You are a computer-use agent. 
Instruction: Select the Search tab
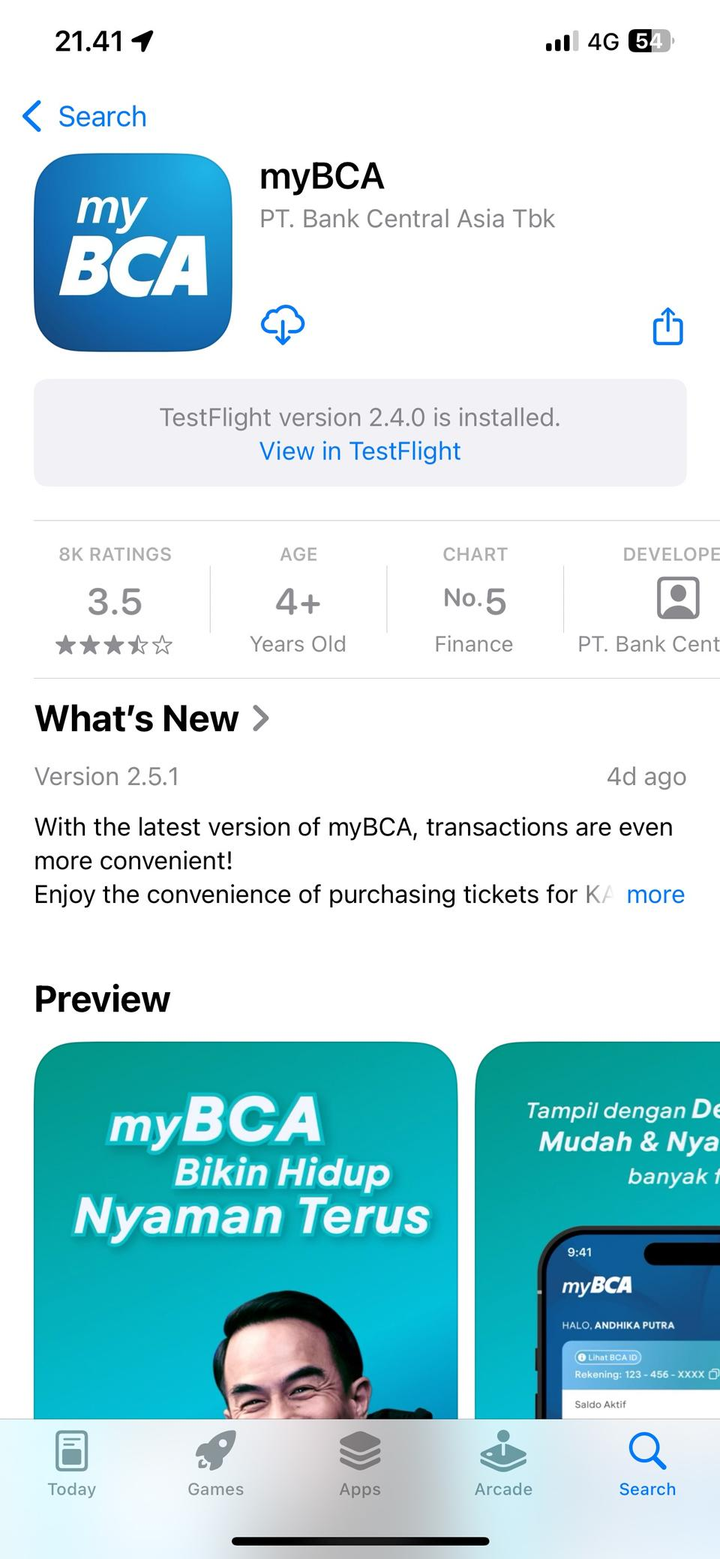pos(647,1464)
